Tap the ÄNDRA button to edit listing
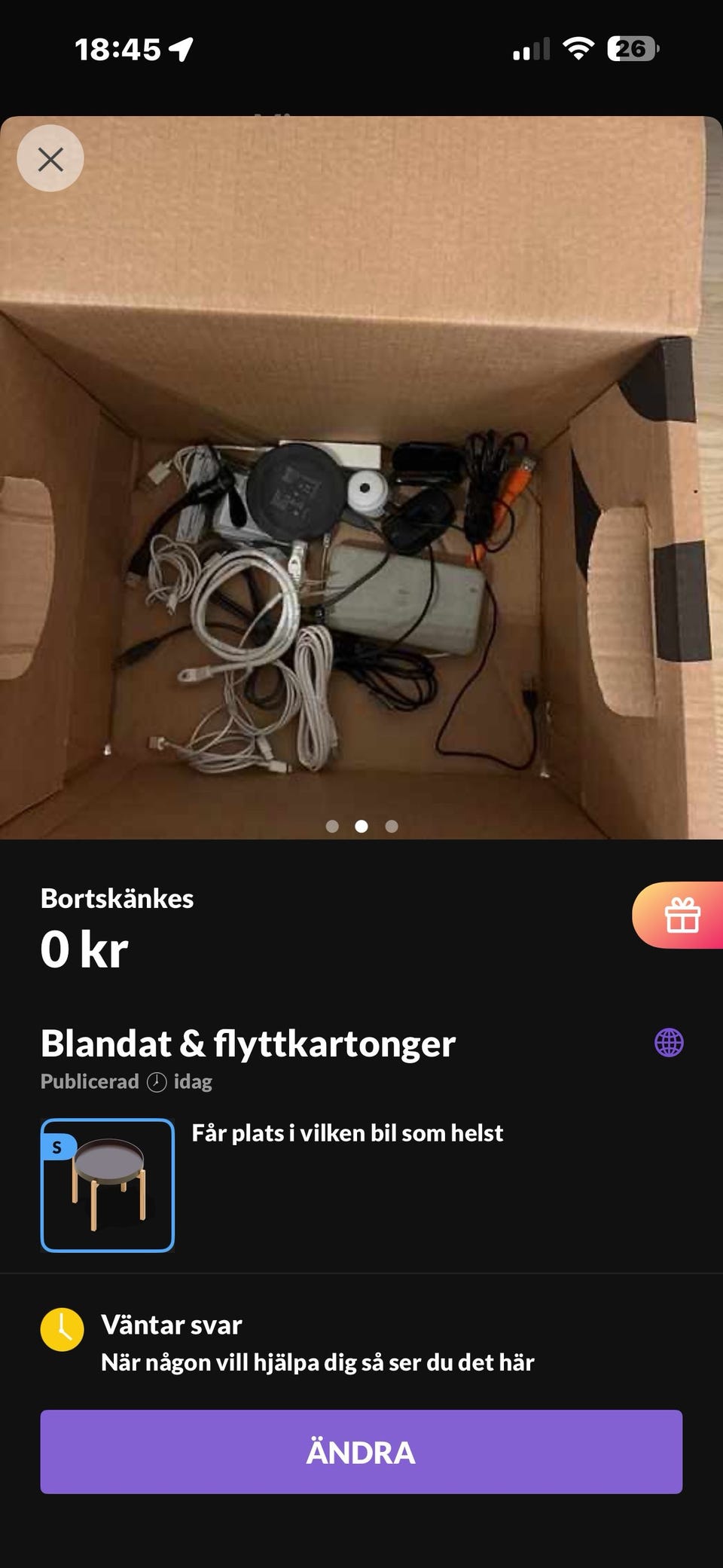The image size is (723, 1568). click(x=361, y=1451)
